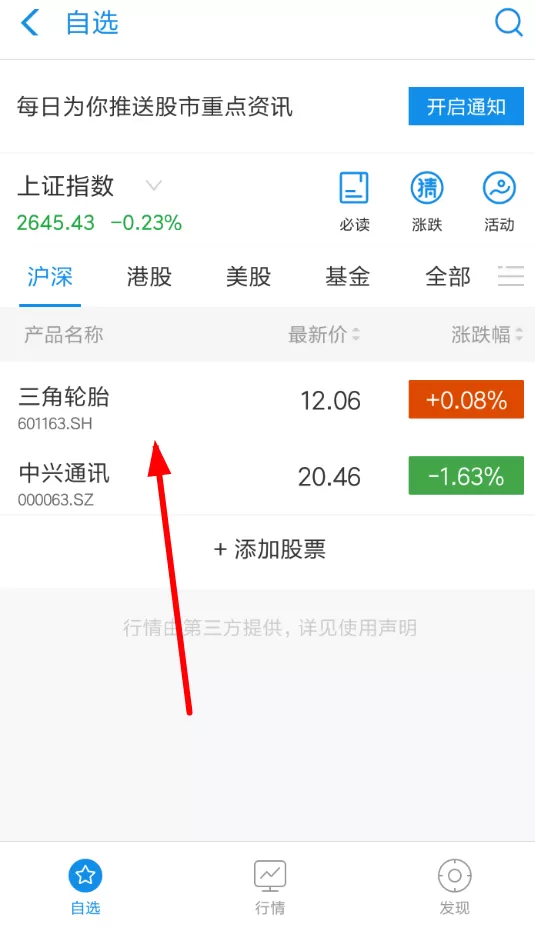Open the 使用声明 disclaimer link
The height and width of the screenshot is (928, 535).
(x=376, y=627)
